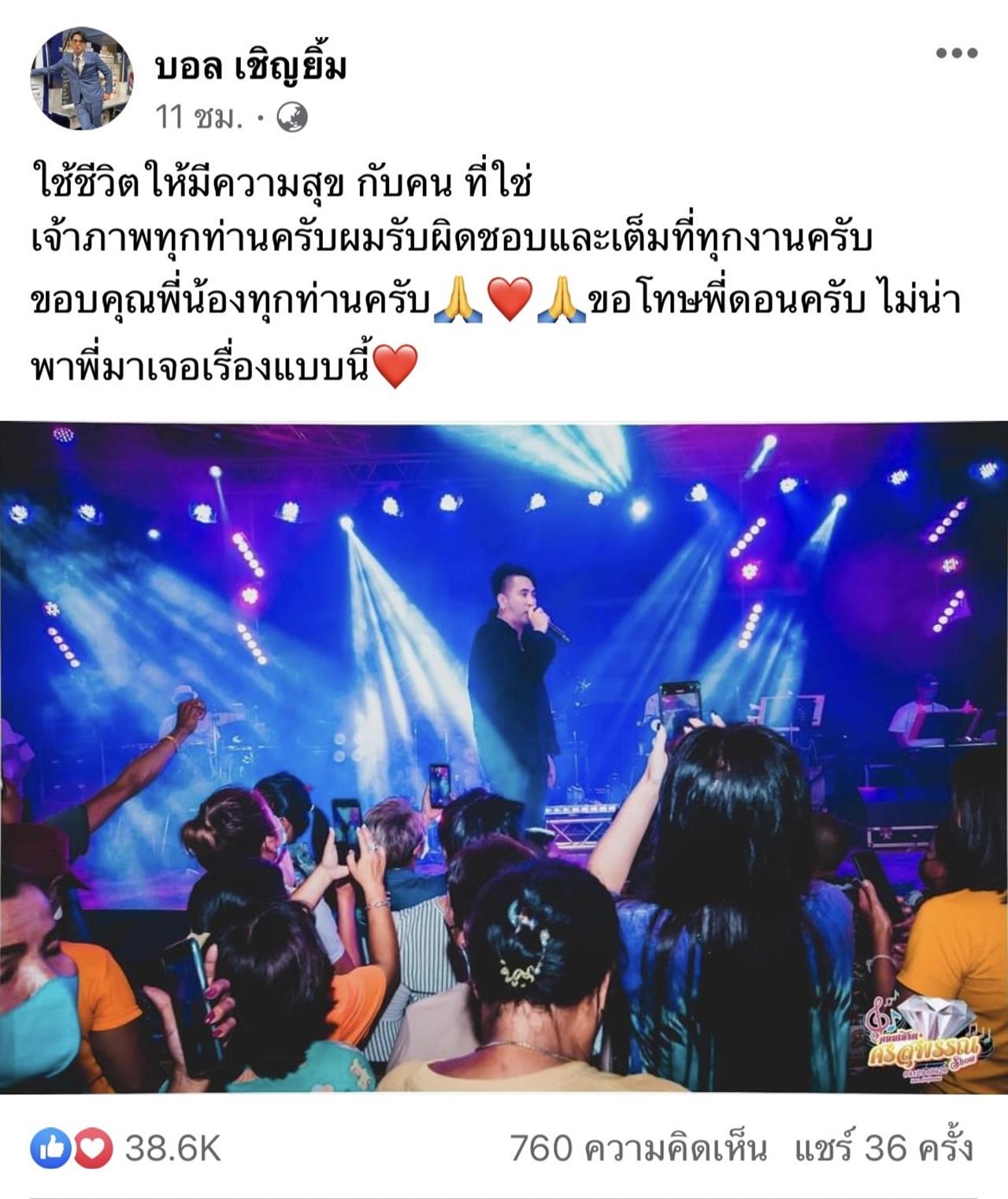Screen dimensions: 1008x1199
Task: Open the profile name บอล เชิญยิ้ม
Action: click(250, 67)
